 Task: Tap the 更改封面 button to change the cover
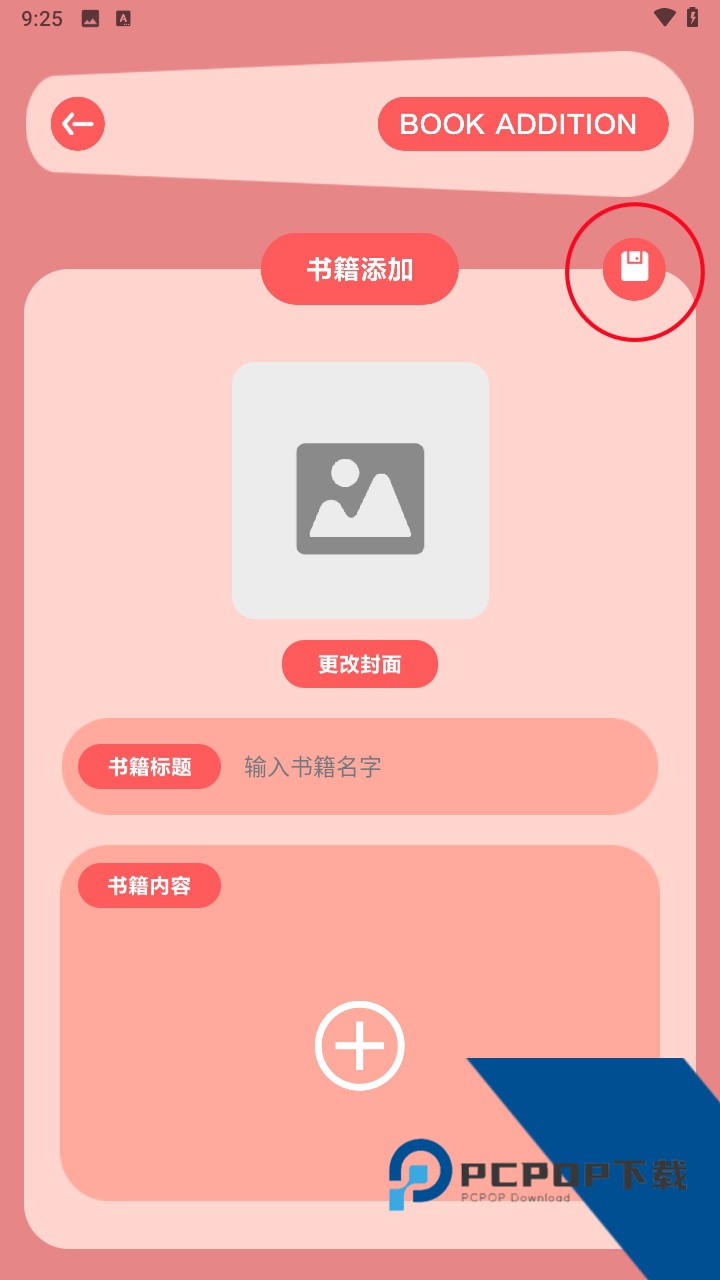[360, 663]
